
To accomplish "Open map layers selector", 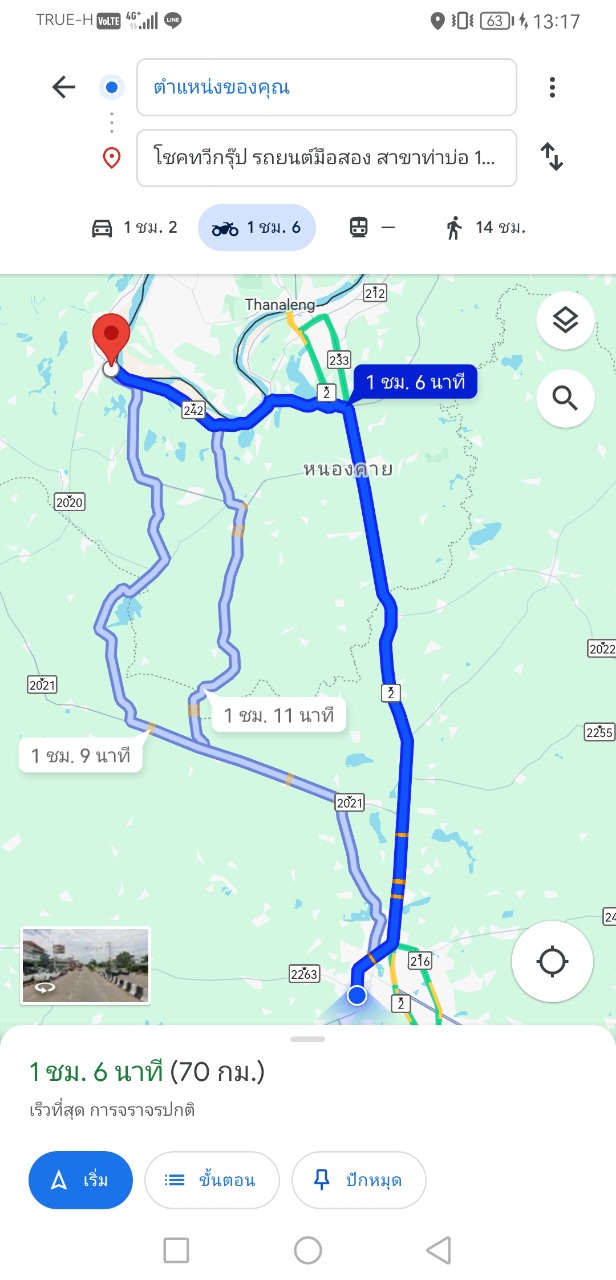I will (x=565, y=321).
